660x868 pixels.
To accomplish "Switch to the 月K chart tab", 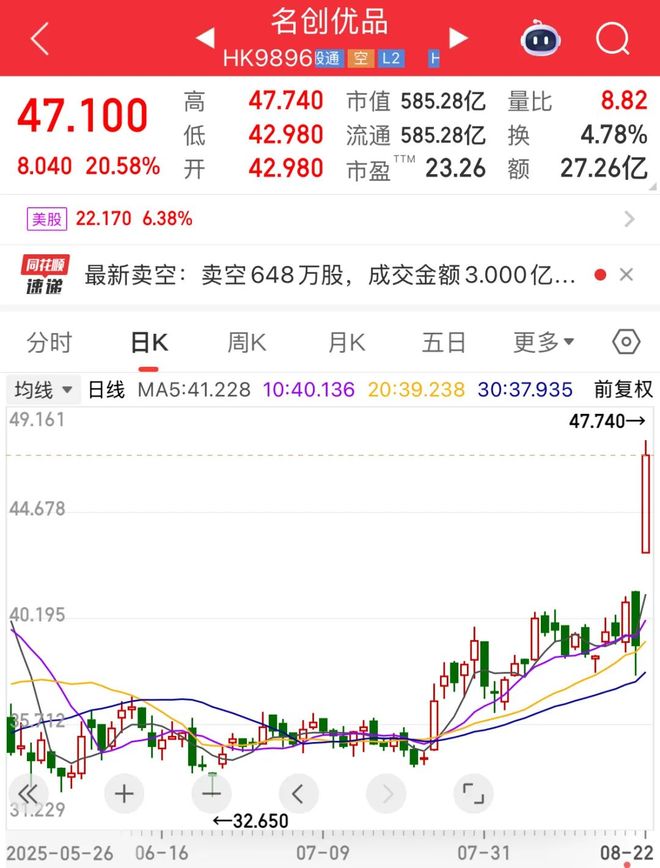I will click(347, 343).
